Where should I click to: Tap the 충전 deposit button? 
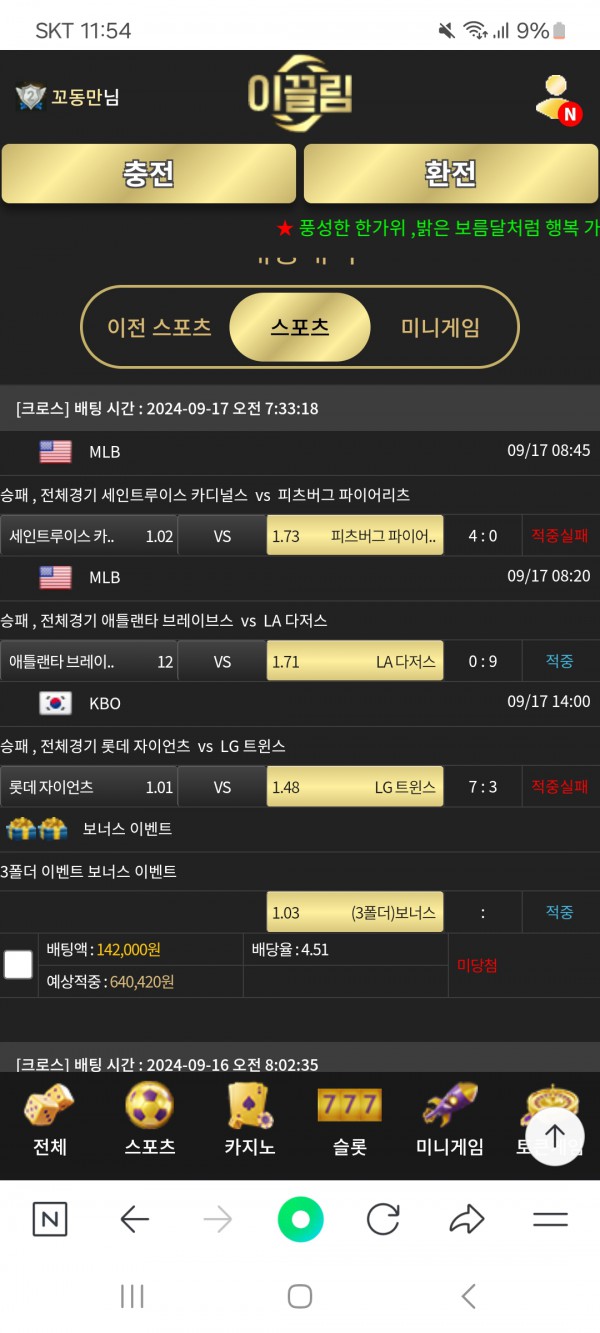coord(149,174)
